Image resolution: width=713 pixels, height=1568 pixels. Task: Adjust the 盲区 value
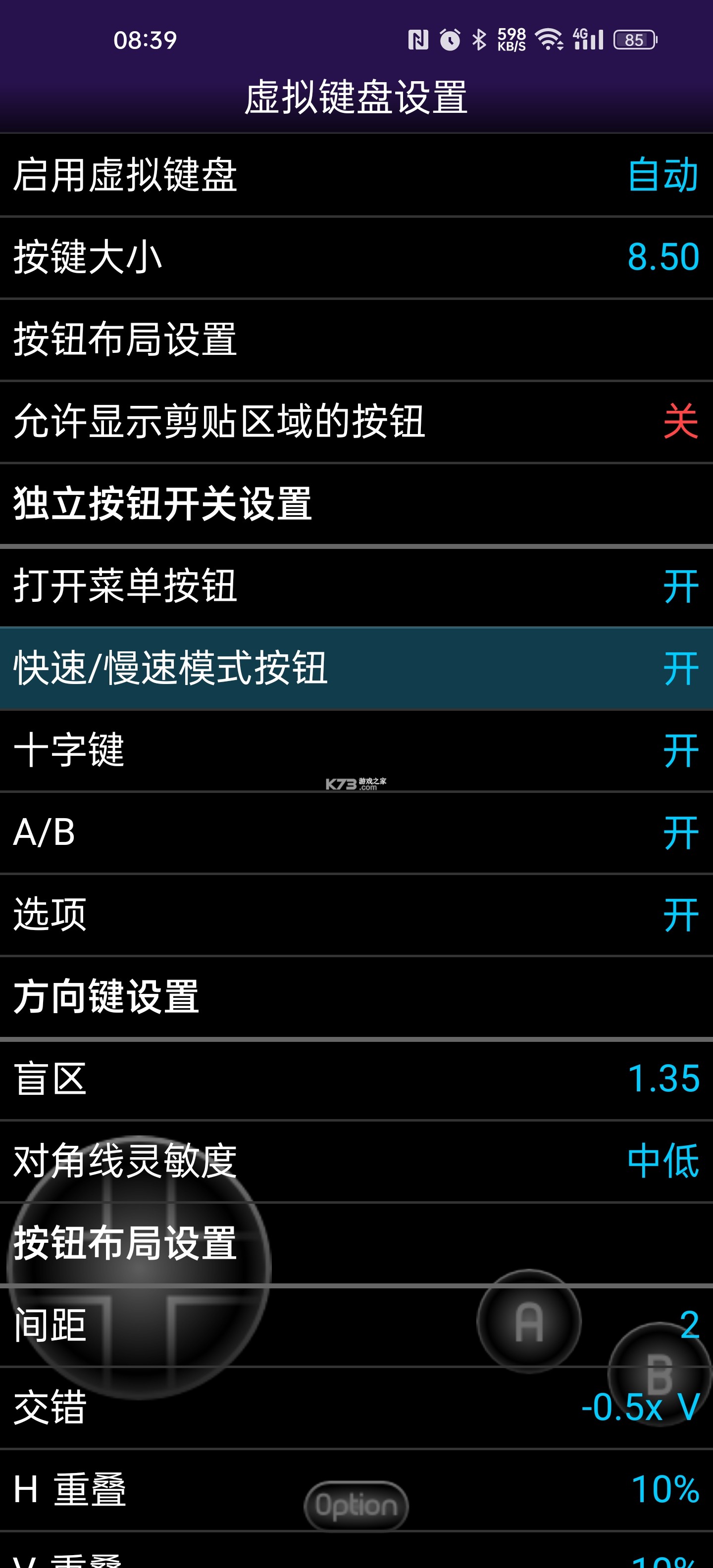(356, 1079)
